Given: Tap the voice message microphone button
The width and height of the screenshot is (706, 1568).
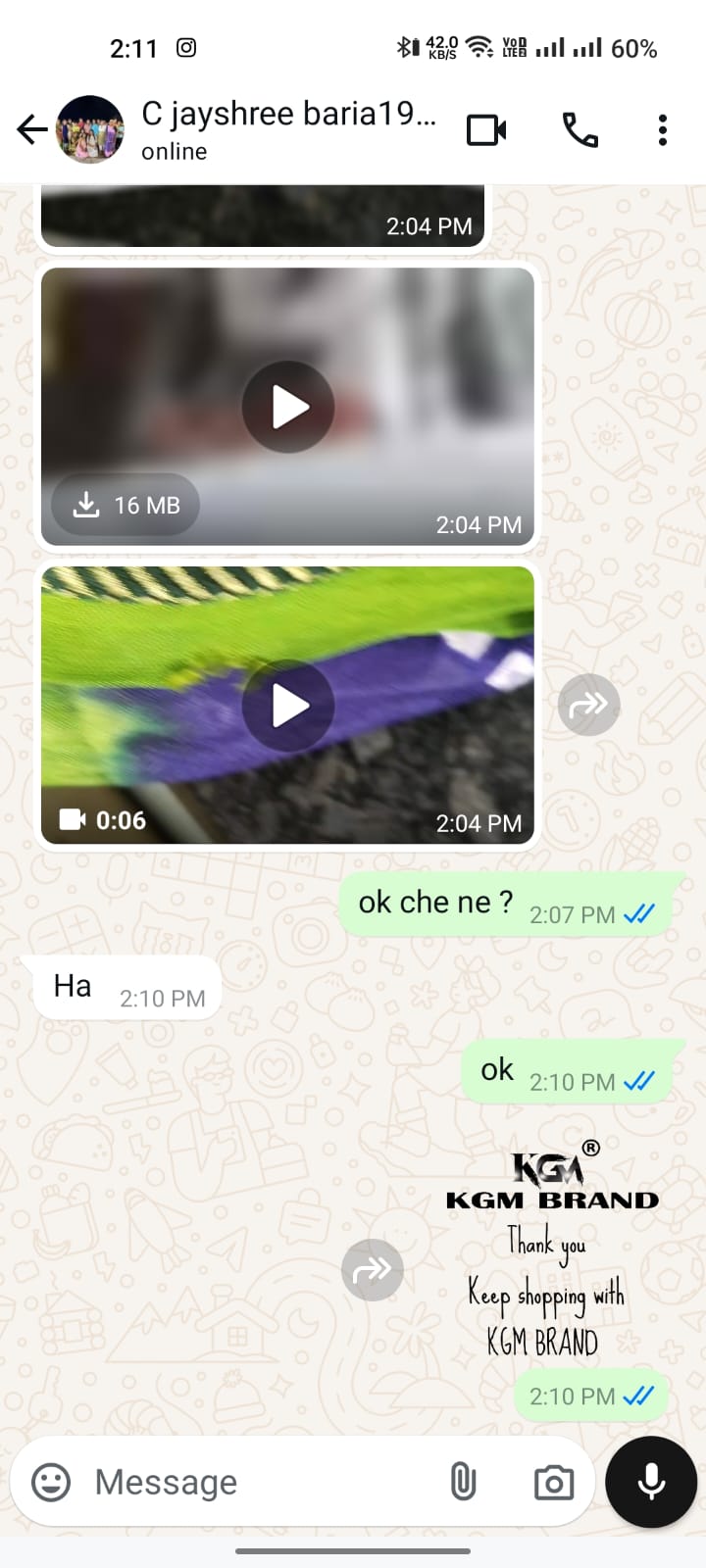Looking at the screenshot, I should 651,1482.
